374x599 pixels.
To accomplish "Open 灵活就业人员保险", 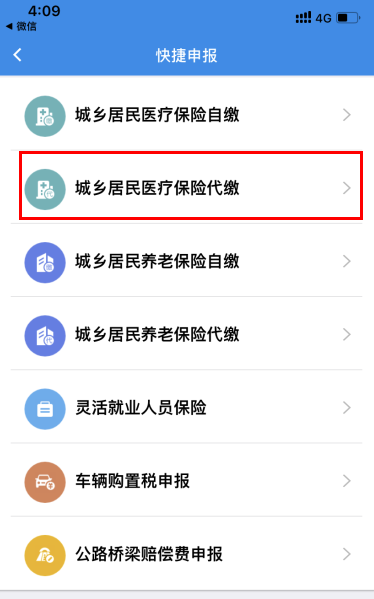I will pos(187,408).
